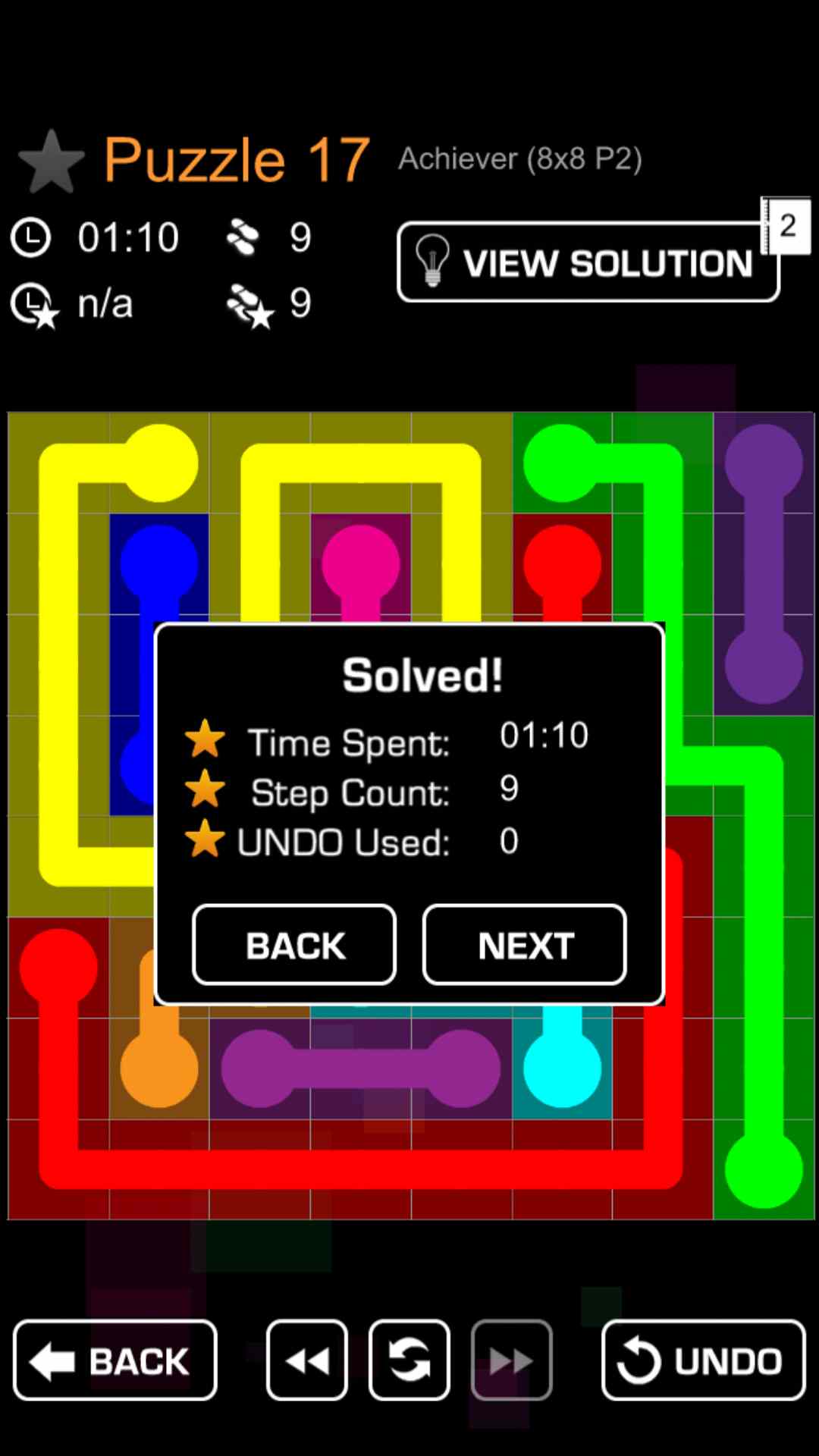This screenshot has height=1456, width=819.
Task: Restart the puzzle with the refresh icon
Action: point(409,1360)
